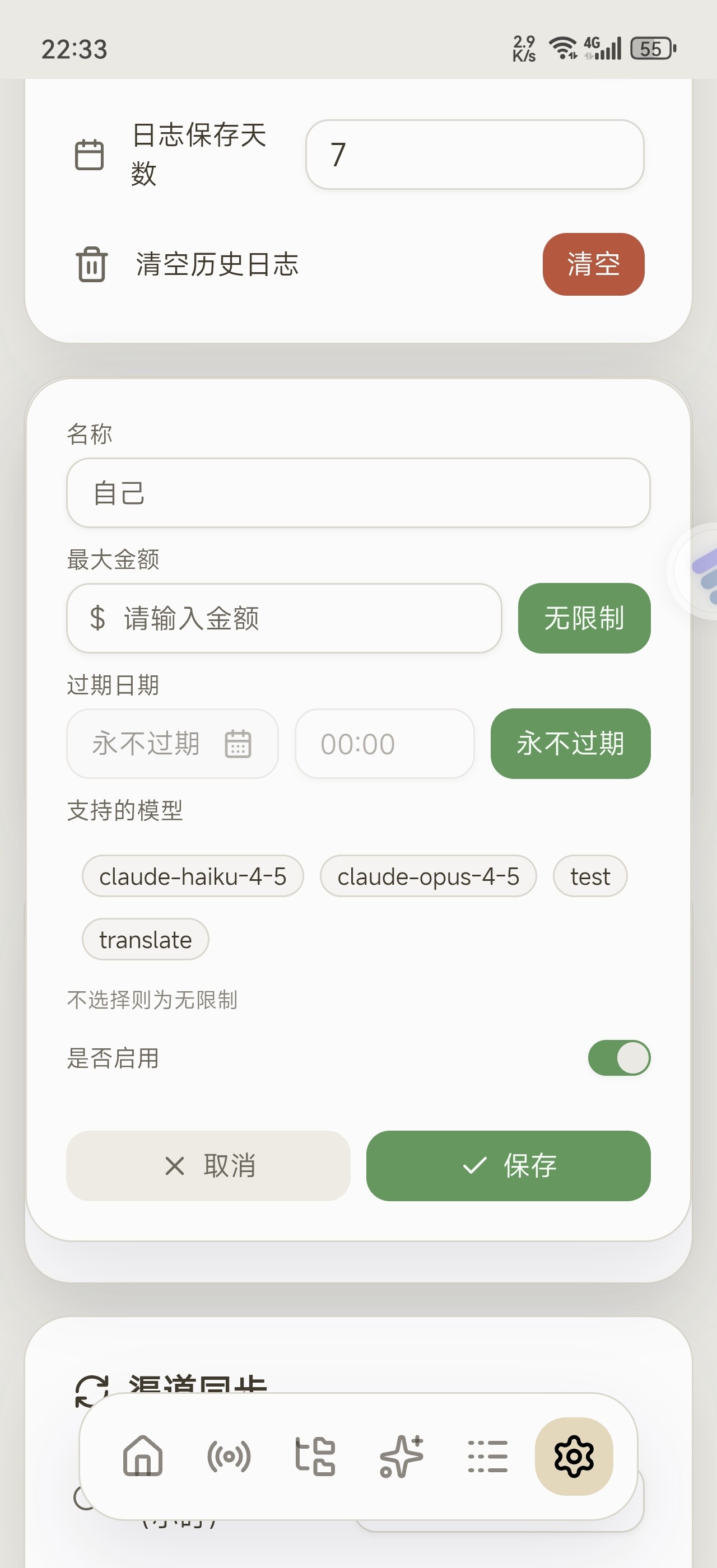Tap the 日志保存天数 input field

click(x=475, y=155)
